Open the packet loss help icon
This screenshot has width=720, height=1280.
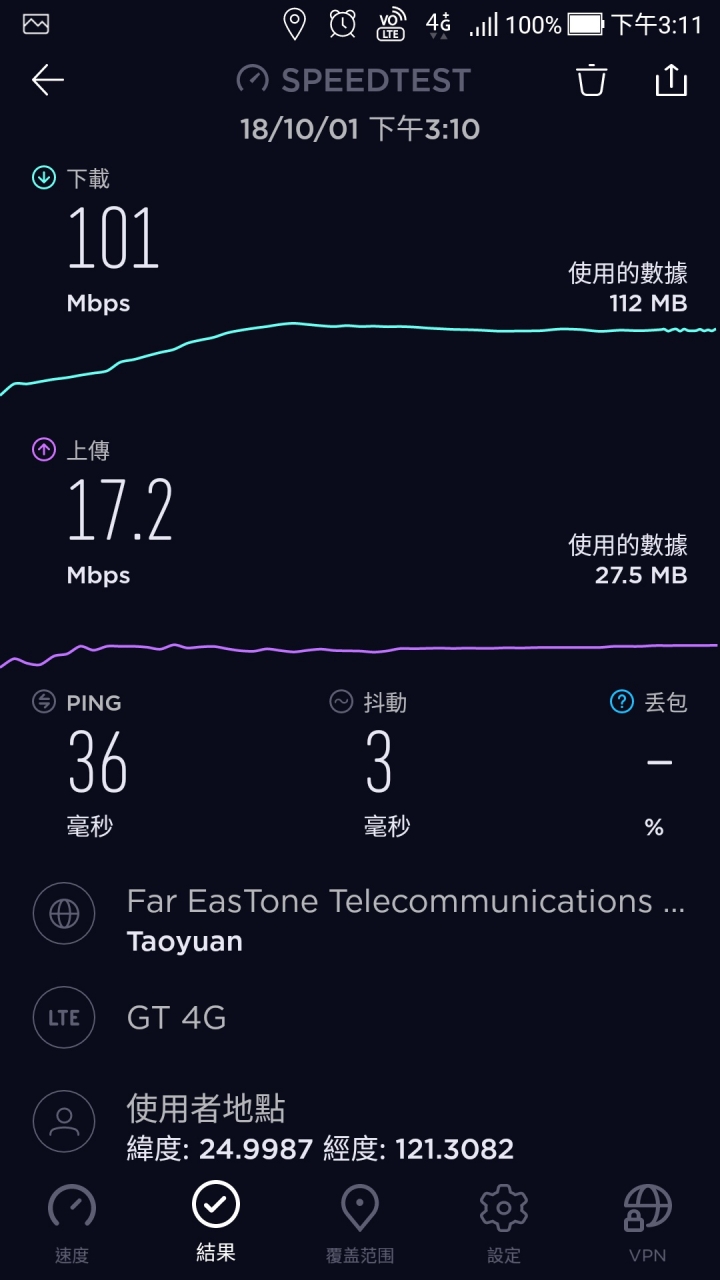[x=622, y=702]
